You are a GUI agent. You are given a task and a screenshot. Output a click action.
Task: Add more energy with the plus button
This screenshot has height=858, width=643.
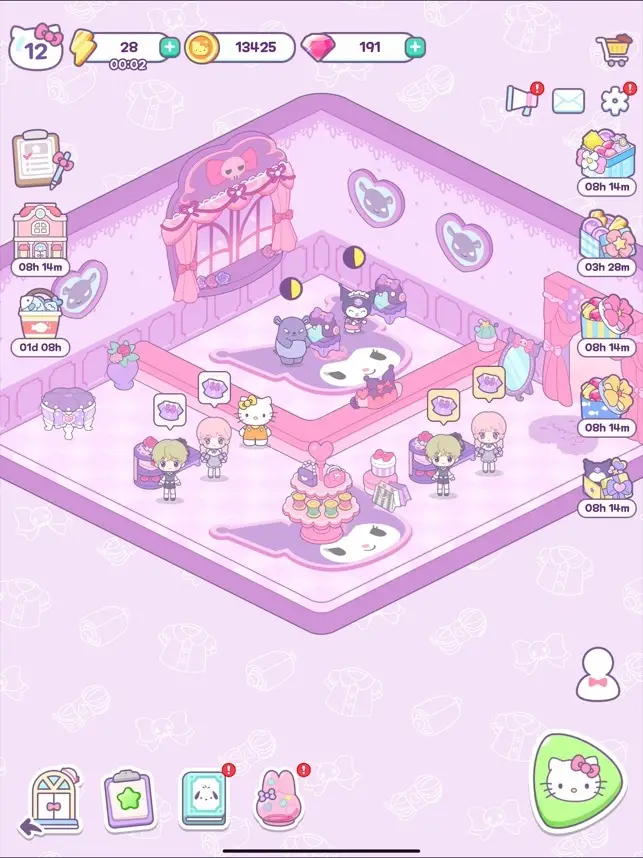tap(170, 47)
